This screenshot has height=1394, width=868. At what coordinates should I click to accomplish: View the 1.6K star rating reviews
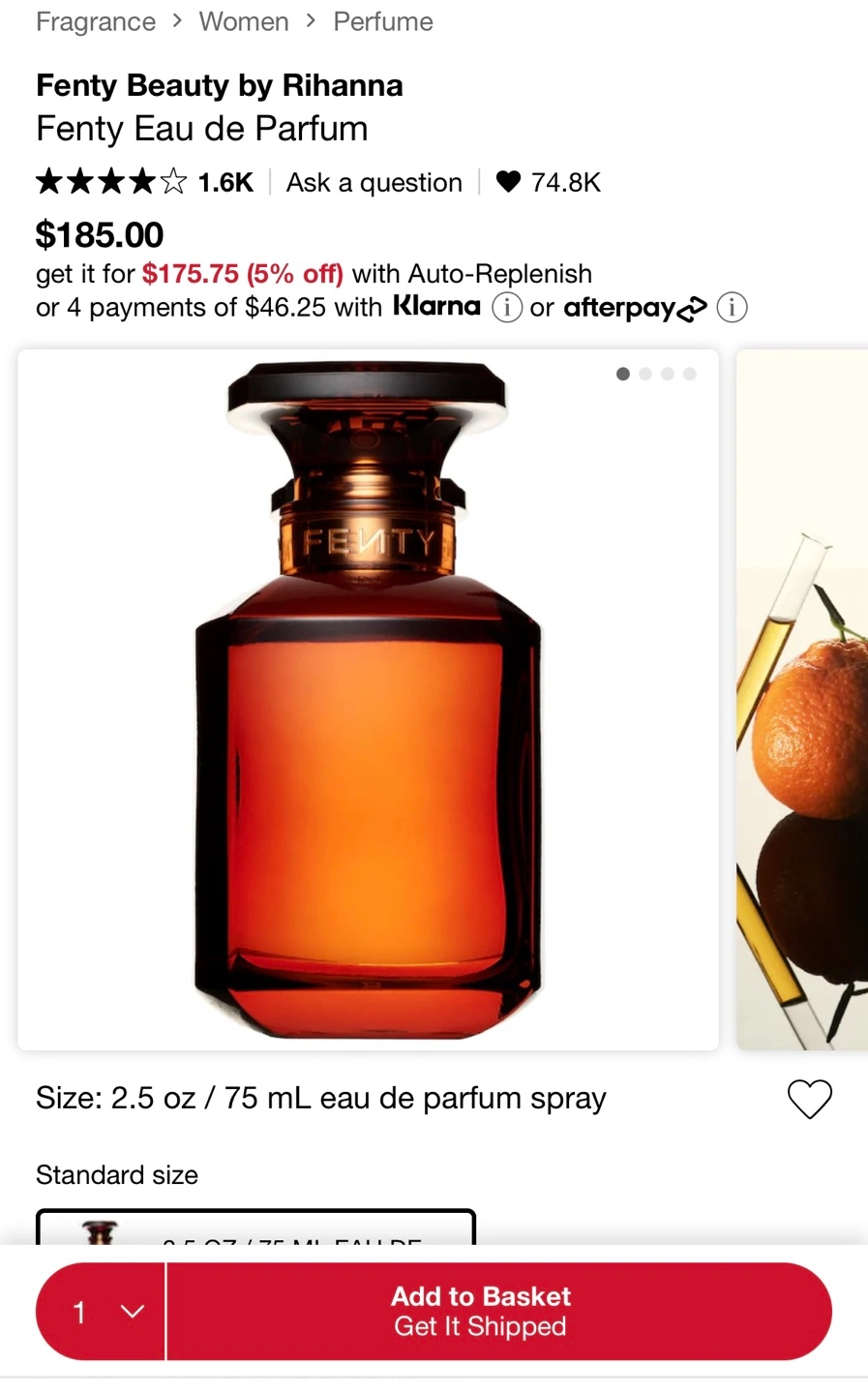click(x=145, y=182)
